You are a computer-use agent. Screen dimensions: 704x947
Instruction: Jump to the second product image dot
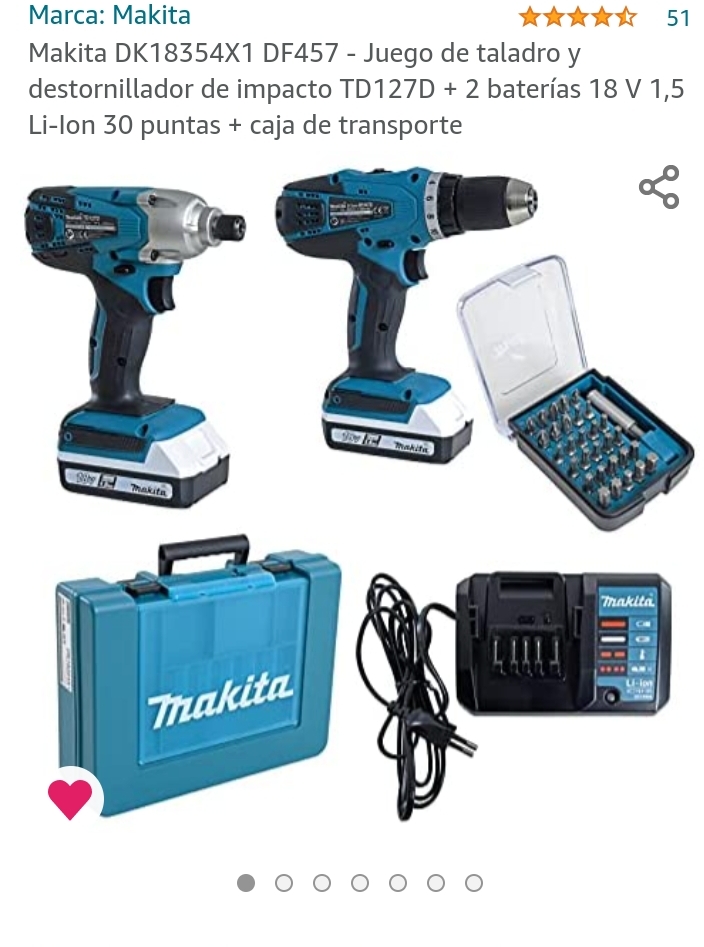[x=284, y=883]
